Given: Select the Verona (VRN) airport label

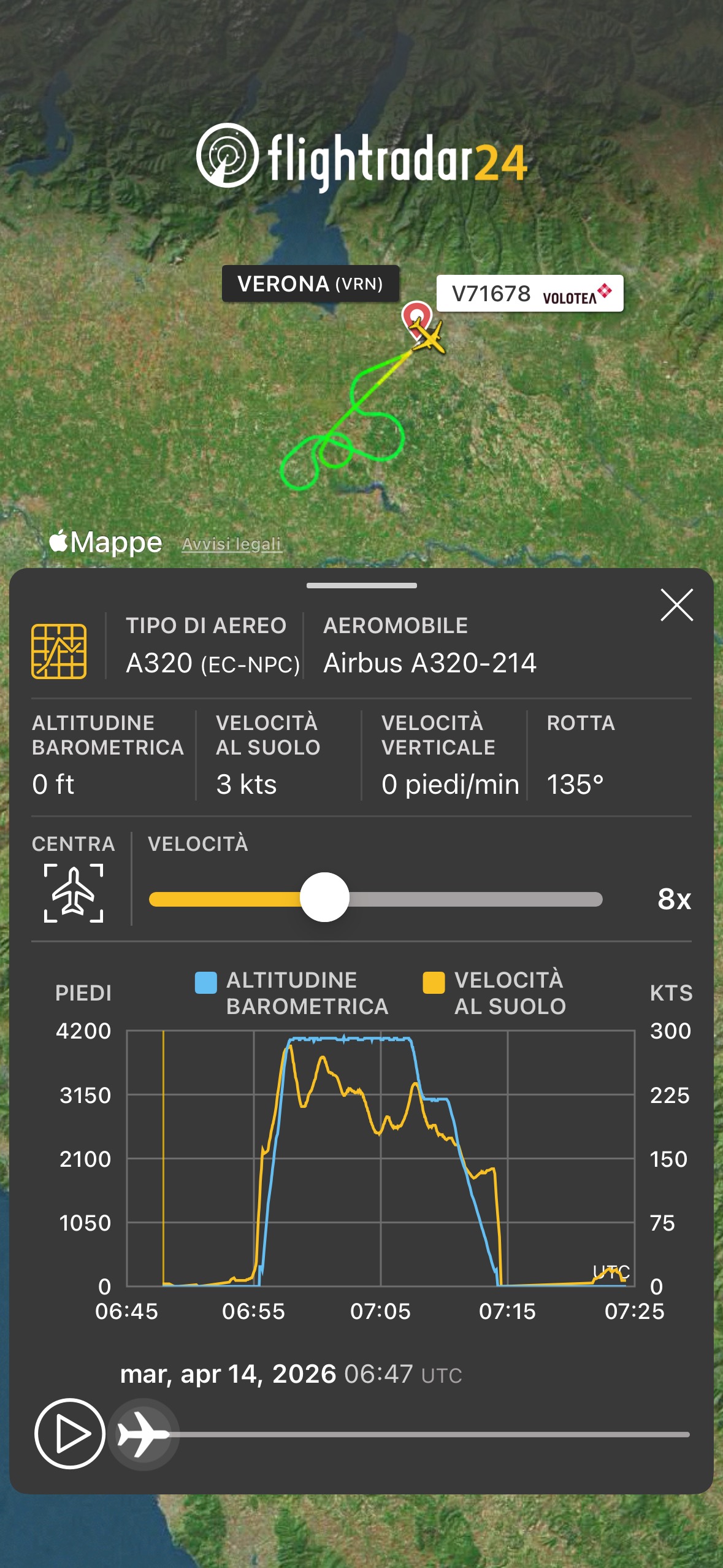Looking at the screenshot, I should tap(310, 284).
